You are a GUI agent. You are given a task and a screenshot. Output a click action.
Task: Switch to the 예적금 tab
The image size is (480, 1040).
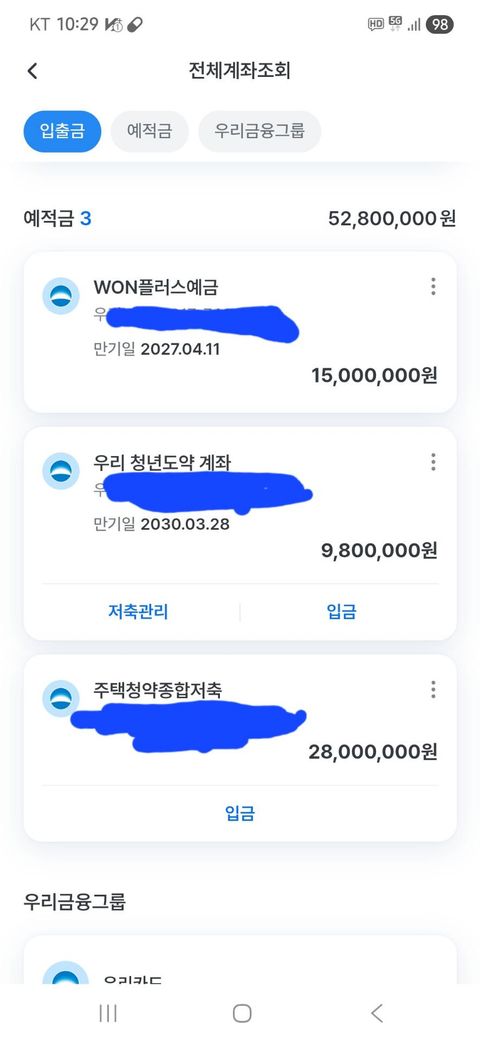(x=150, y=131)
